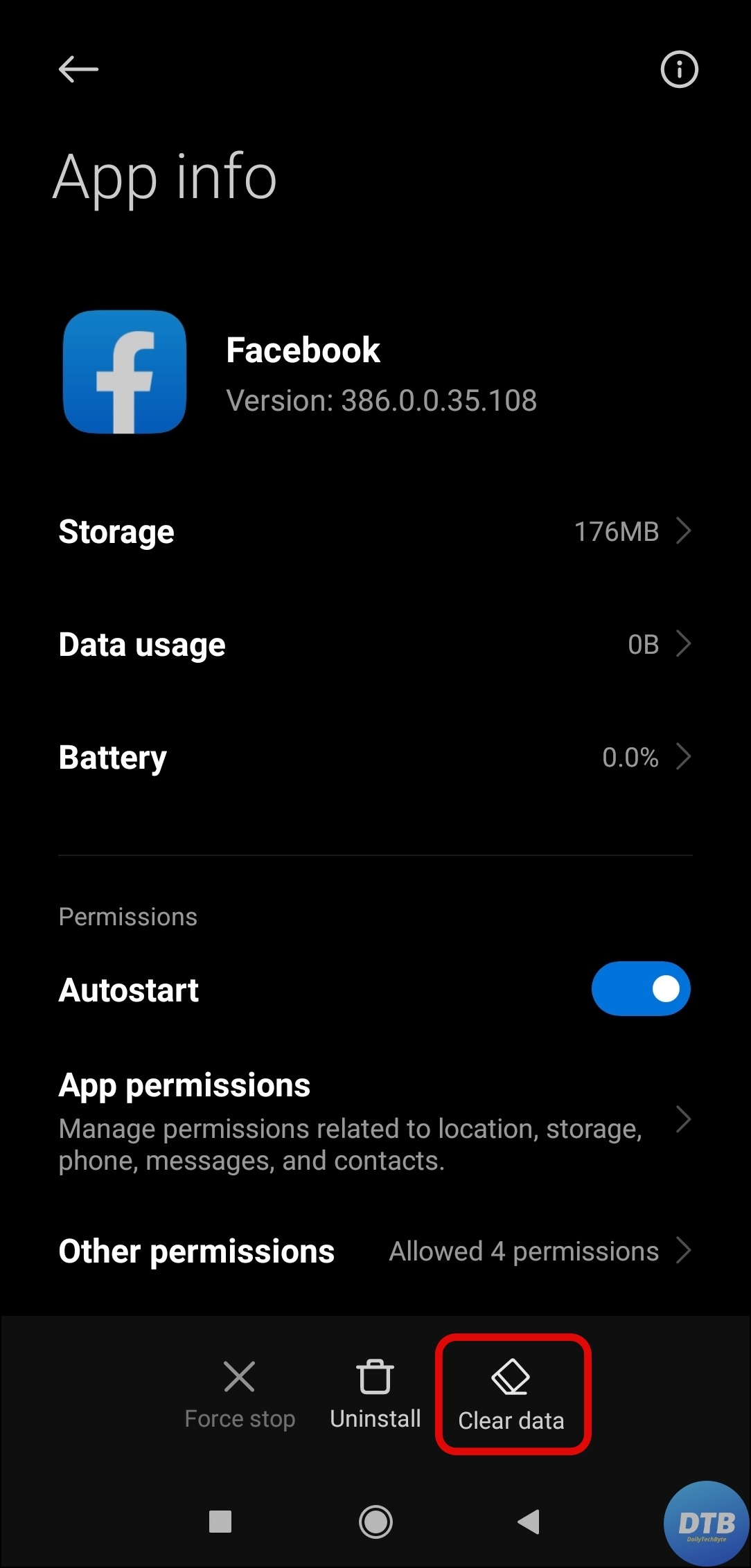Open Other permissions row
Image resolution: width=751 pixels, height=1568 pixels.
point(375,1251)
